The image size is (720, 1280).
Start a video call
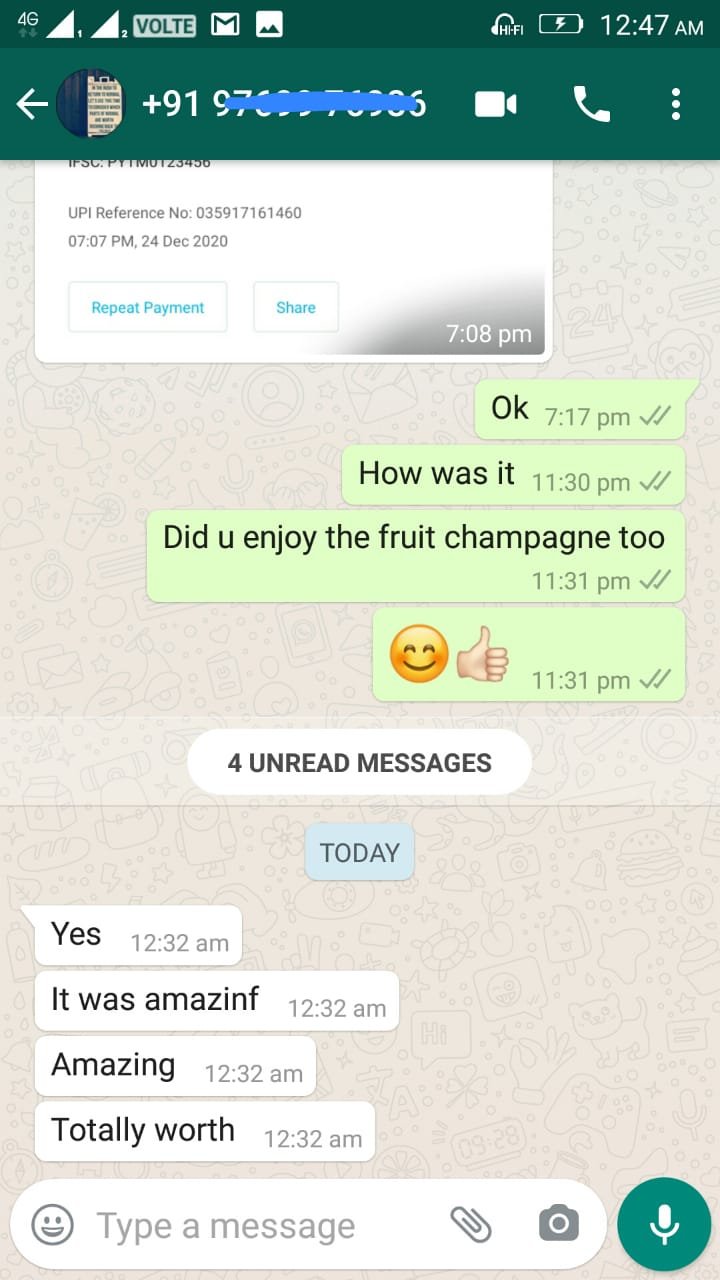click(x=496, y=104)
